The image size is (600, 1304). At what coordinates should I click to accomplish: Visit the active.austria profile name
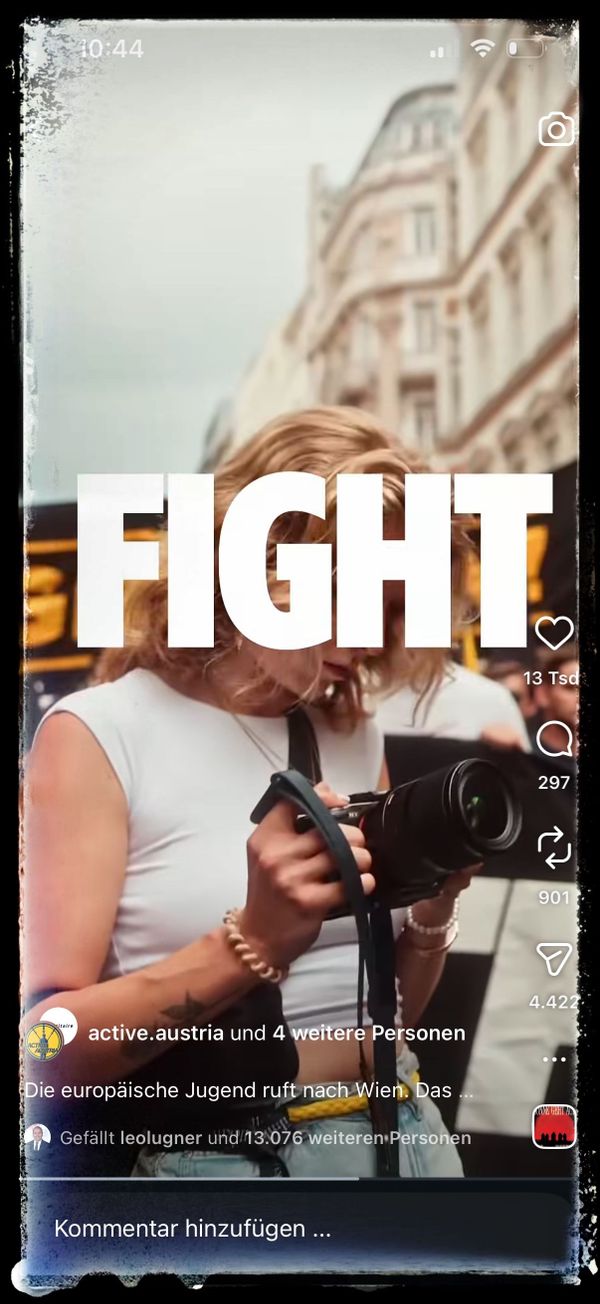157,1033
